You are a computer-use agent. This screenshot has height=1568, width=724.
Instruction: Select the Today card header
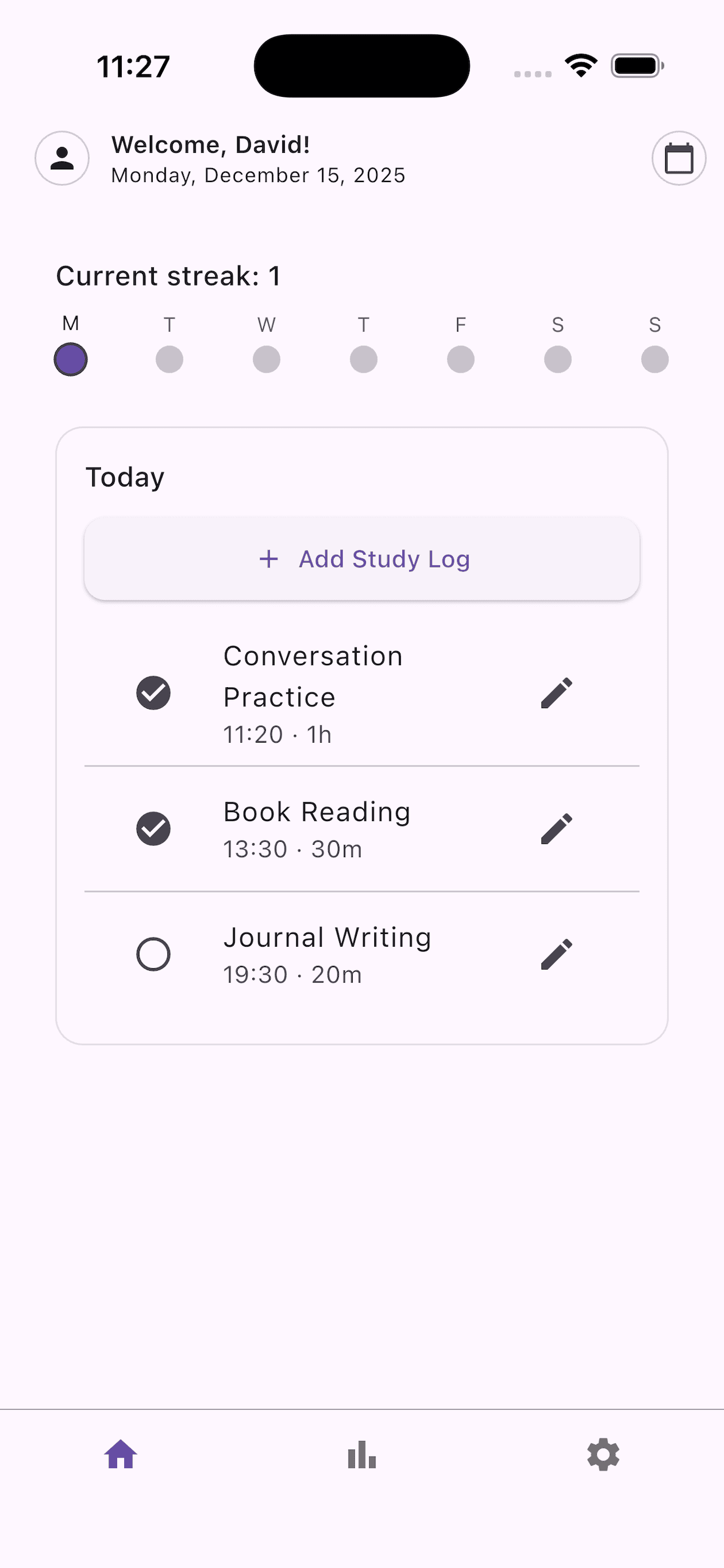click(x=124, y=477)
